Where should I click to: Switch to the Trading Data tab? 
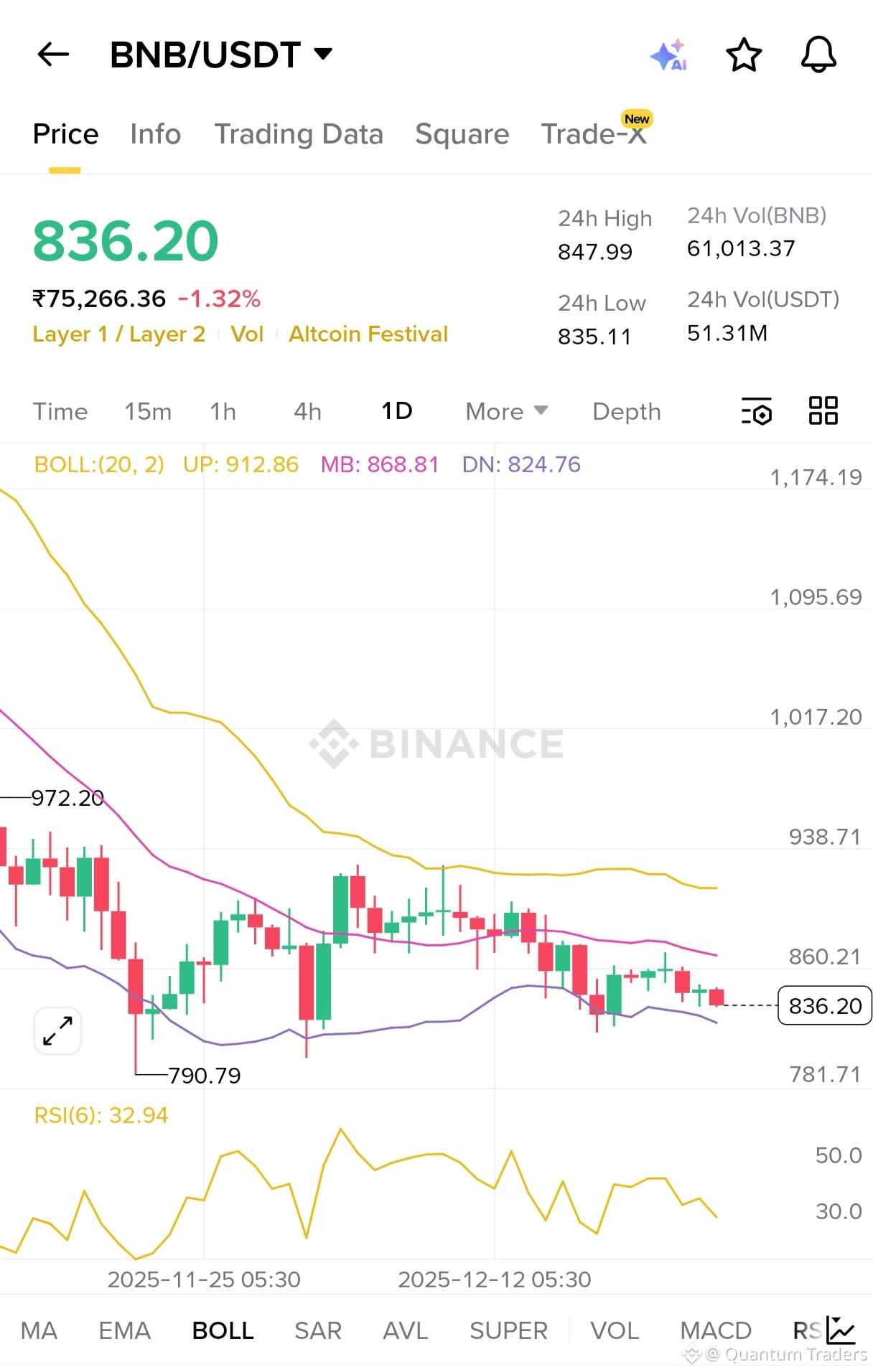point(299,134)
